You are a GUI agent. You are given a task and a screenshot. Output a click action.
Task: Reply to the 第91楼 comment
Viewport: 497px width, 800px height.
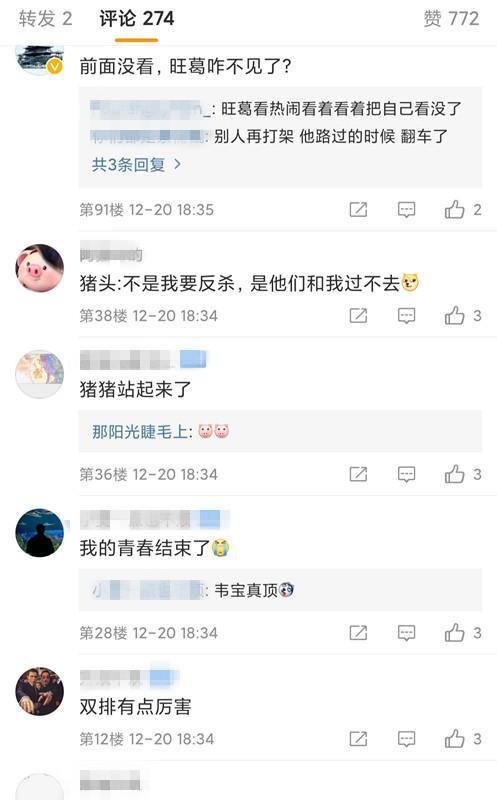pos(406,210)
